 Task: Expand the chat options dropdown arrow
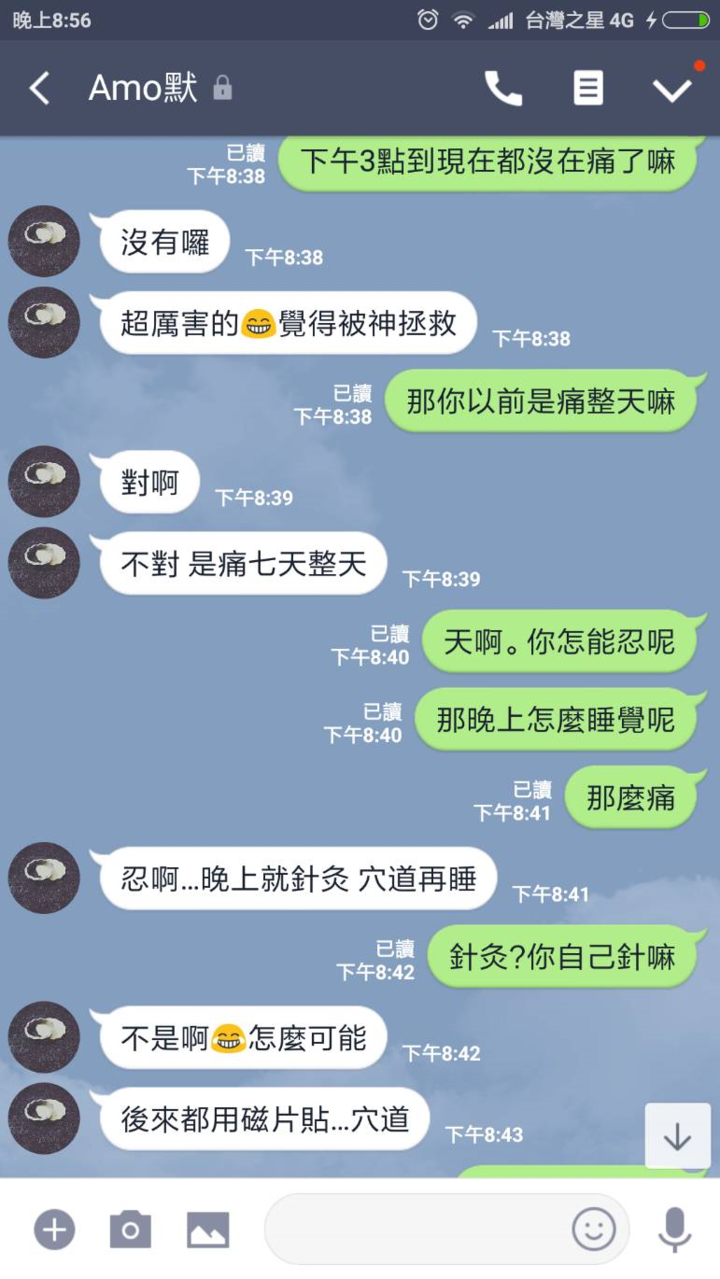click(672, 89)
